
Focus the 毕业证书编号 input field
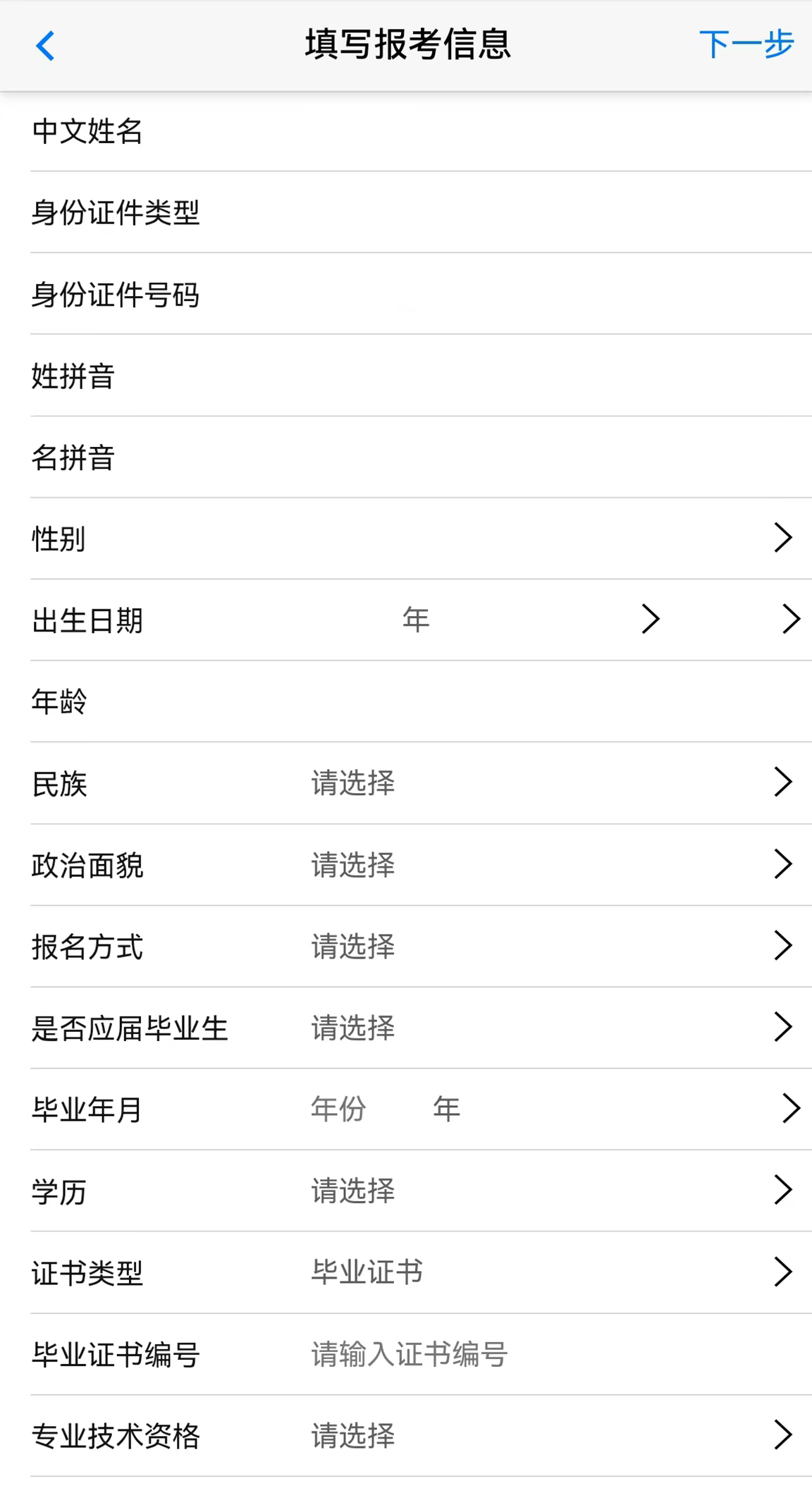click(550, 1353)
